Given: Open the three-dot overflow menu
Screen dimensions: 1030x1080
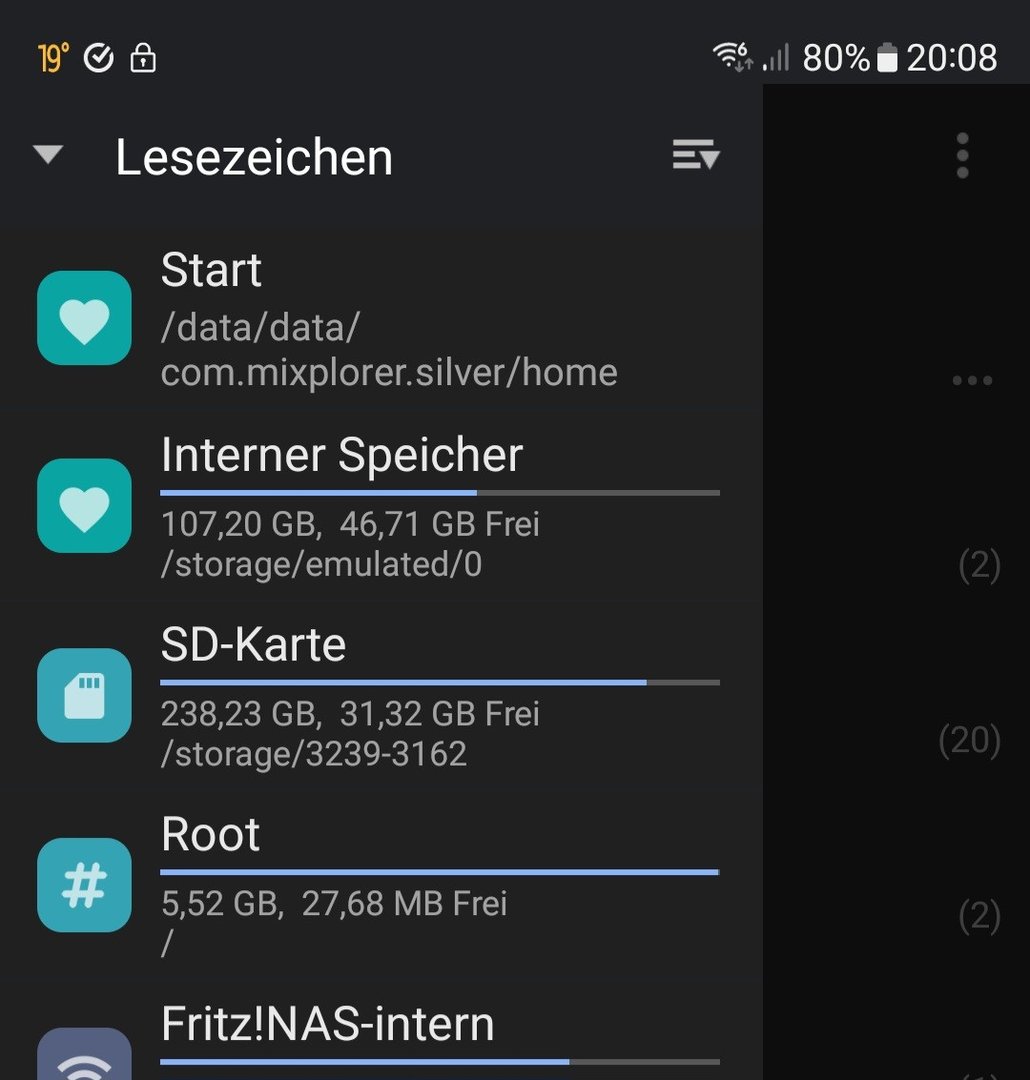Looking at the screenshot, I should point(962,156).
